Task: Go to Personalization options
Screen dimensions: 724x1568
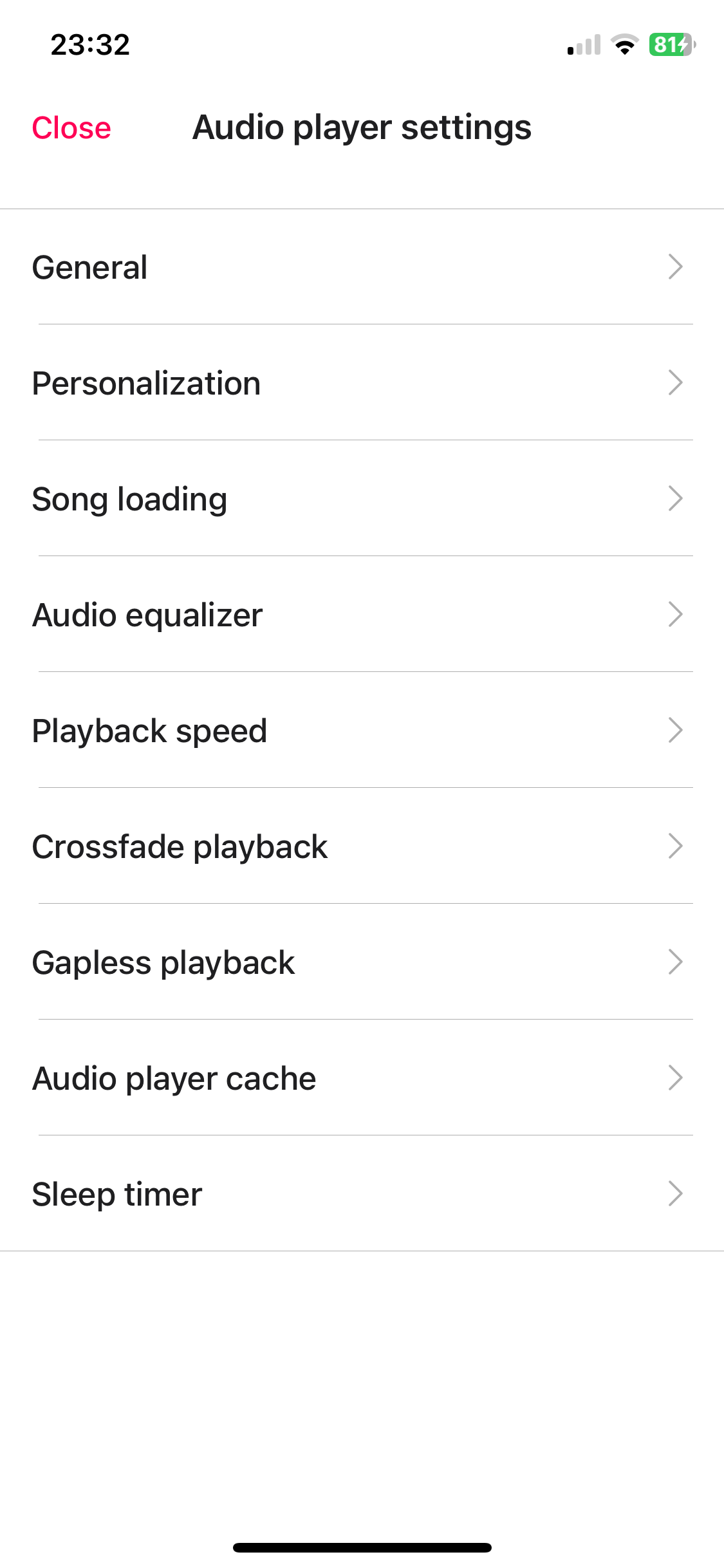Action: 362,383
